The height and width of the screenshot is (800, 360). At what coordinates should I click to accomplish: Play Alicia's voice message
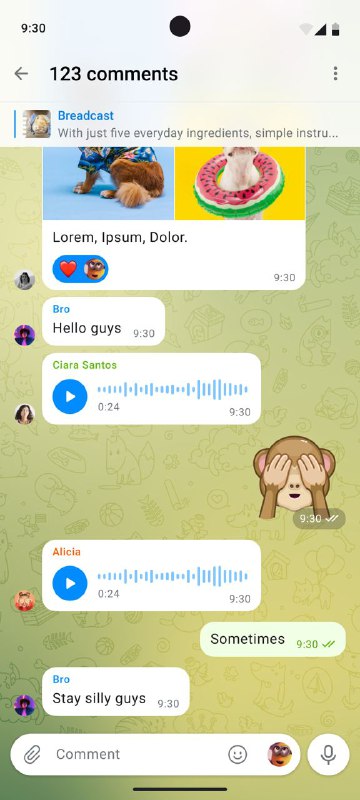click(x=70, y=583)
